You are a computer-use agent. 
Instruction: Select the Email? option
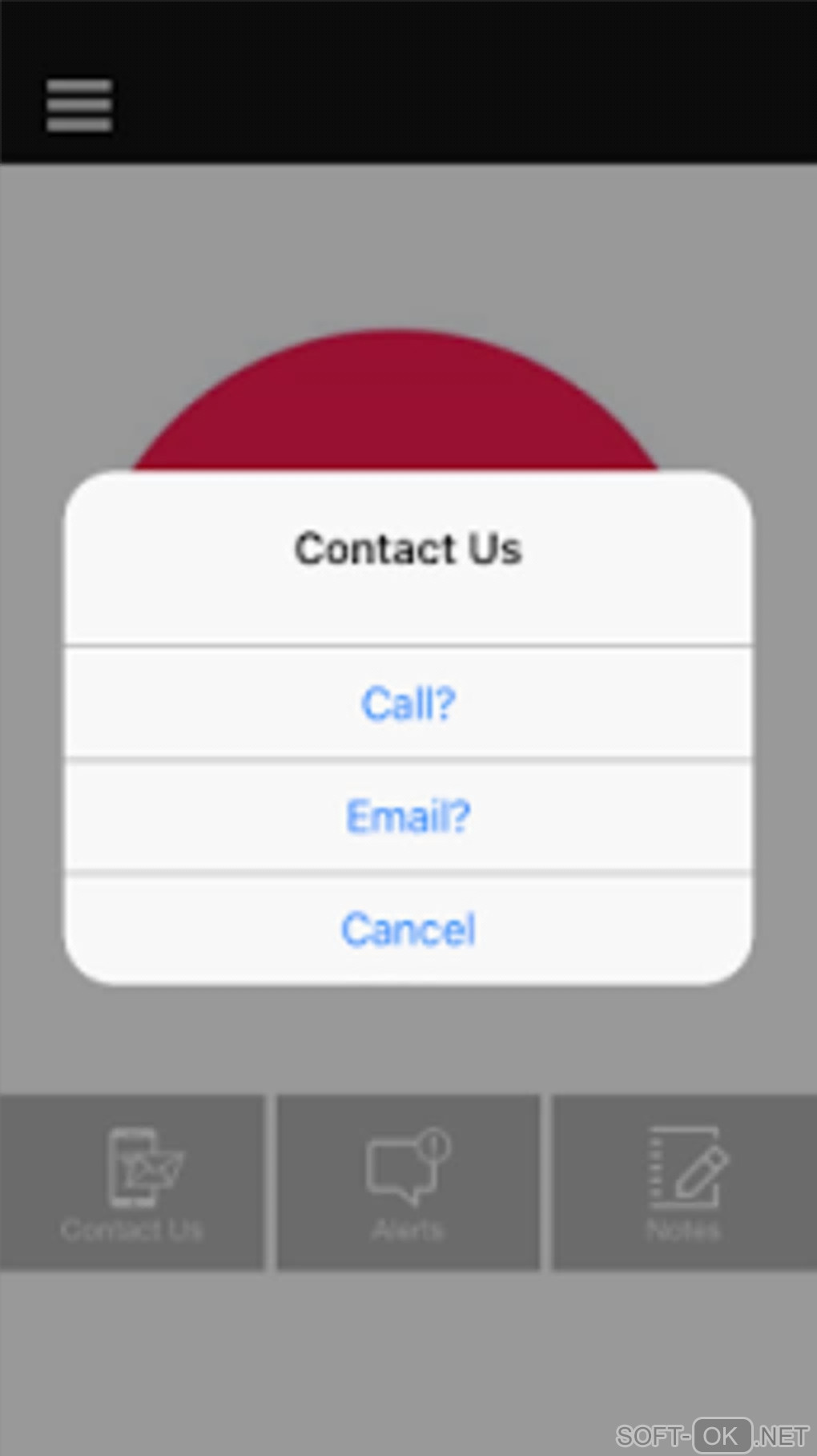click(x=408, y=816)
